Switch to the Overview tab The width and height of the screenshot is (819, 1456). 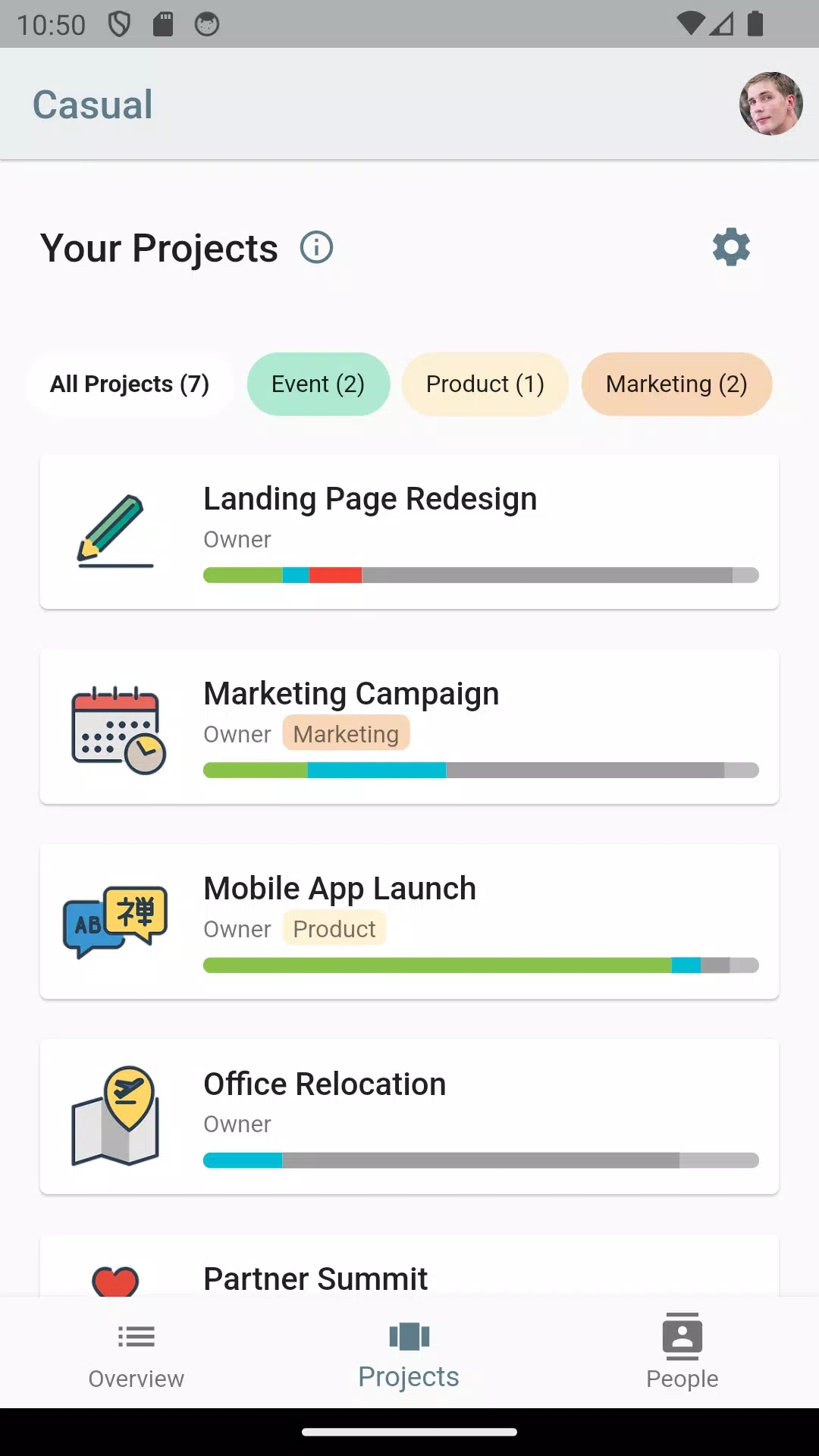coord(136,1355)
